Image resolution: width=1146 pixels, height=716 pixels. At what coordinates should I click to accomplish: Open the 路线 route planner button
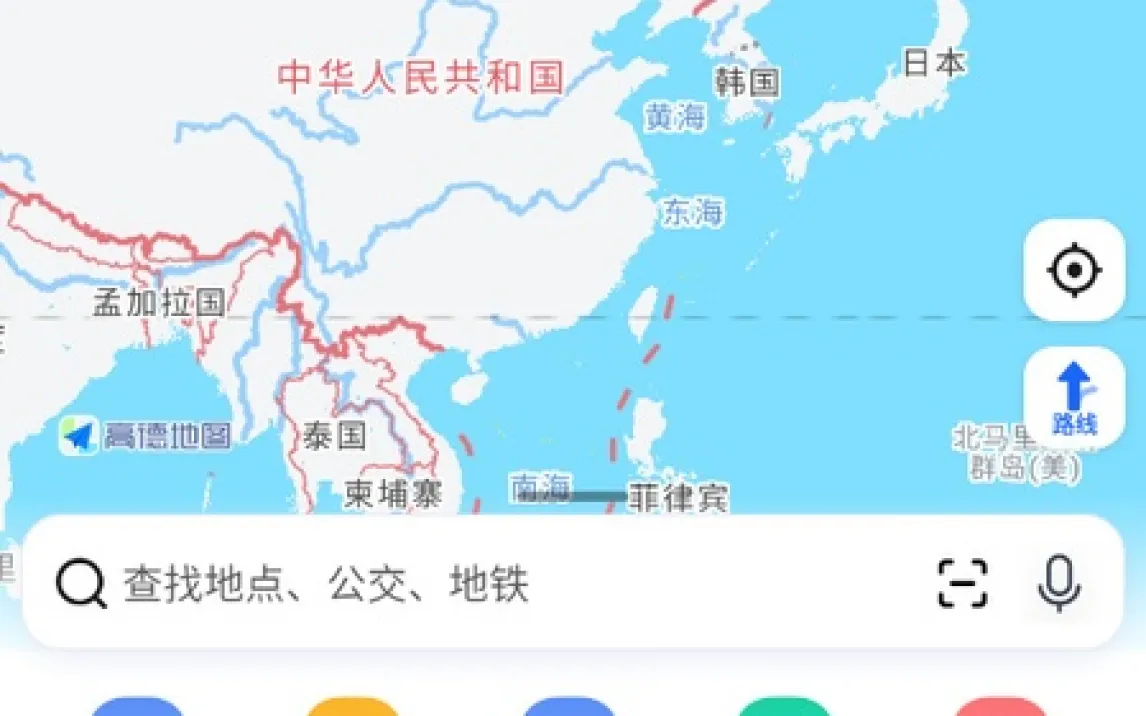point(1074,397)
